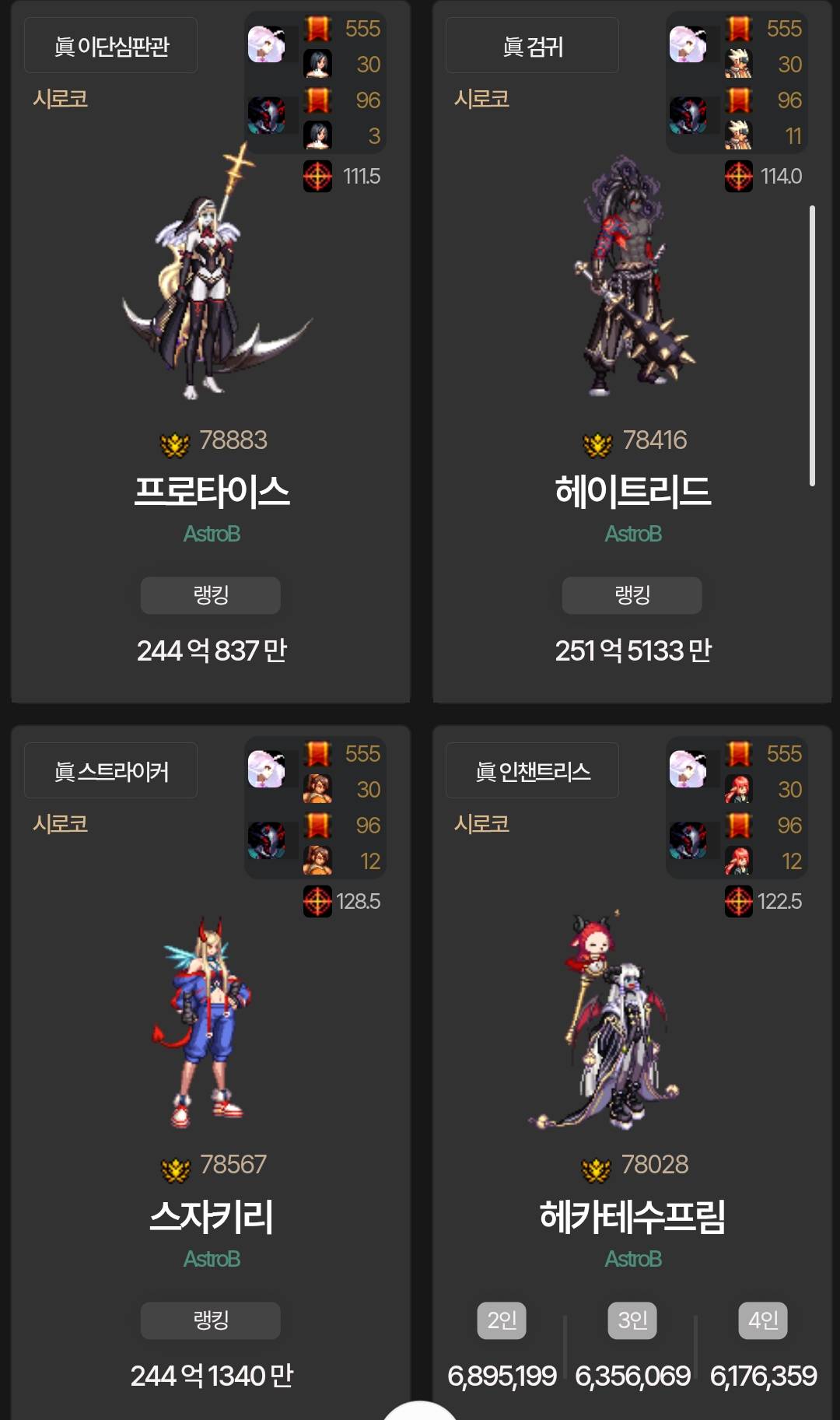Open the 헤카테수프림 character card
The image size is (840, 1420).
point(632,1216)
